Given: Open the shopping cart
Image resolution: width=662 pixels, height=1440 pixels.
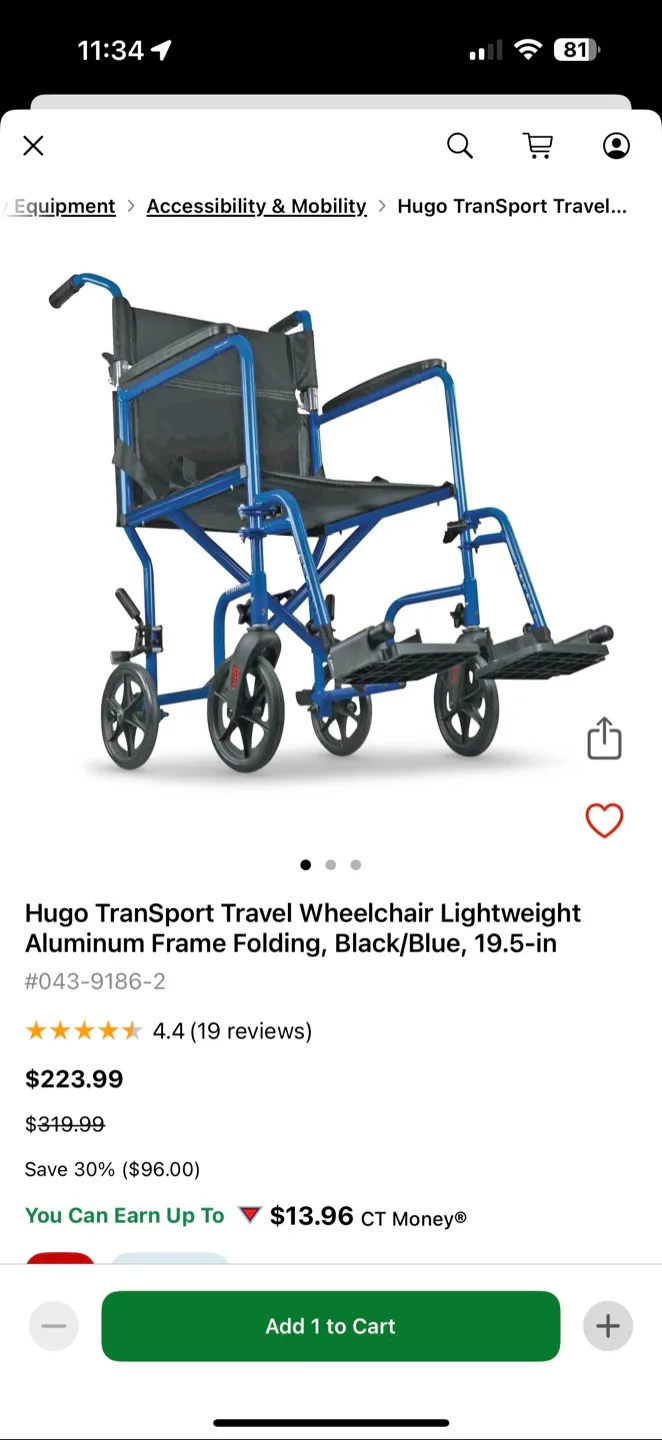Looking at the screenshot, I should pos(538,146).
